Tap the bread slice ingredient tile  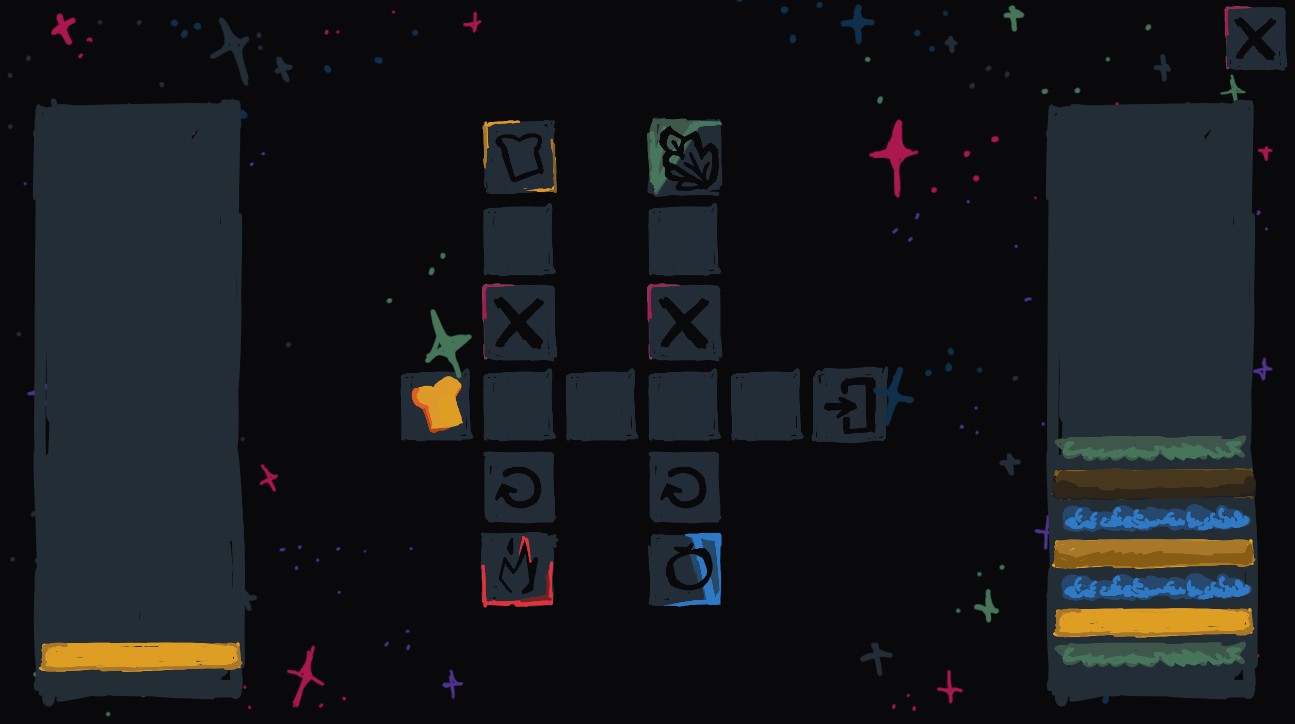coord(519,157)
